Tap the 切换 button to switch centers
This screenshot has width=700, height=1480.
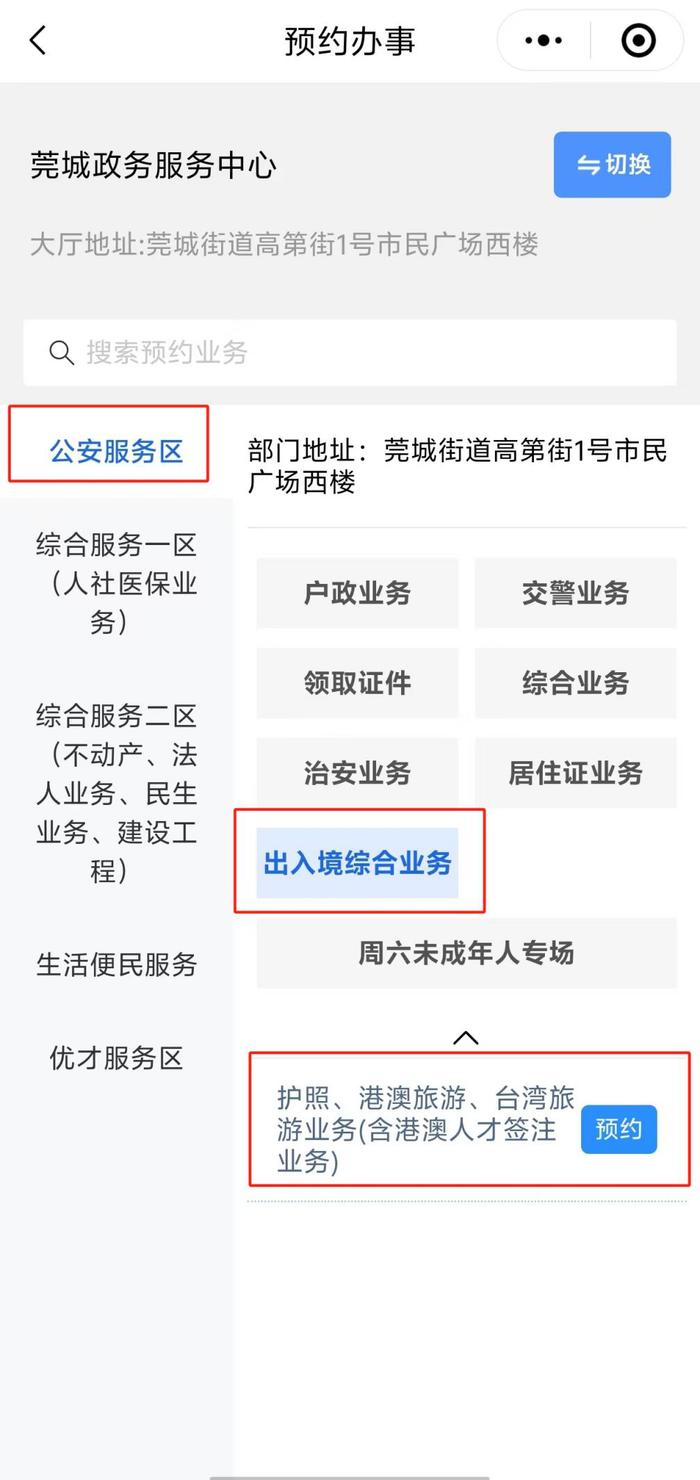612,164
